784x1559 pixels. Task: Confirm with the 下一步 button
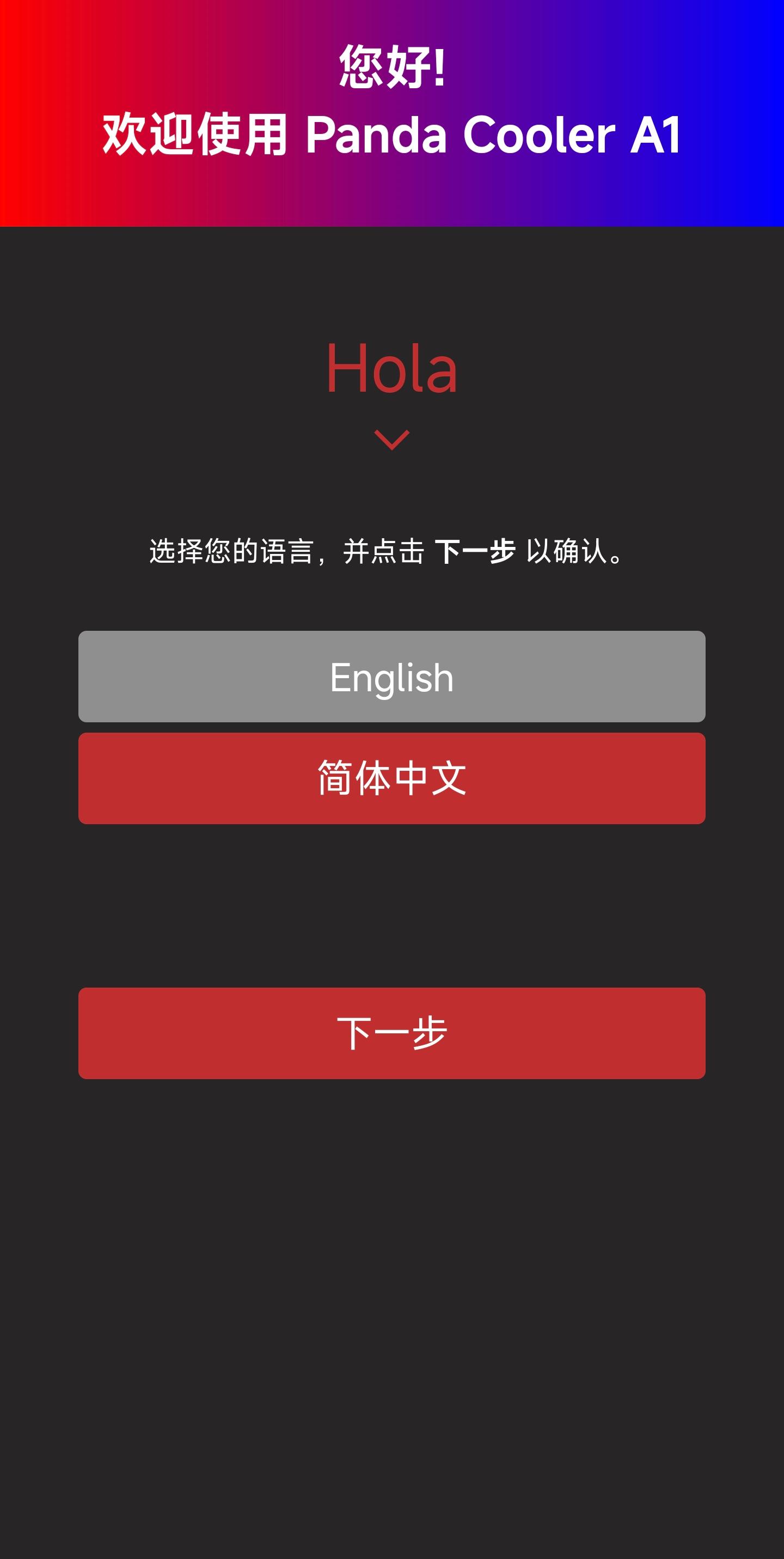point(392,1033)
